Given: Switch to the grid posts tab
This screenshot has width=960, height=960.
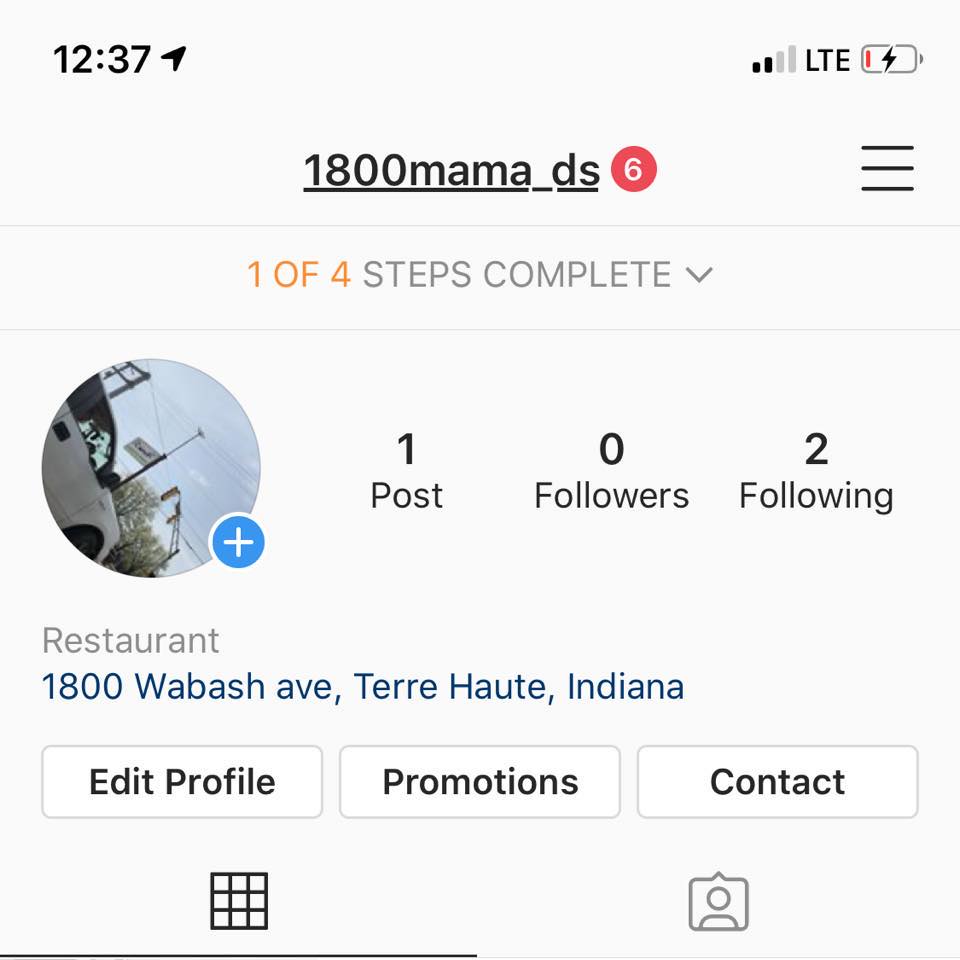Looking at the screenshot, I should tap(239, 901).
